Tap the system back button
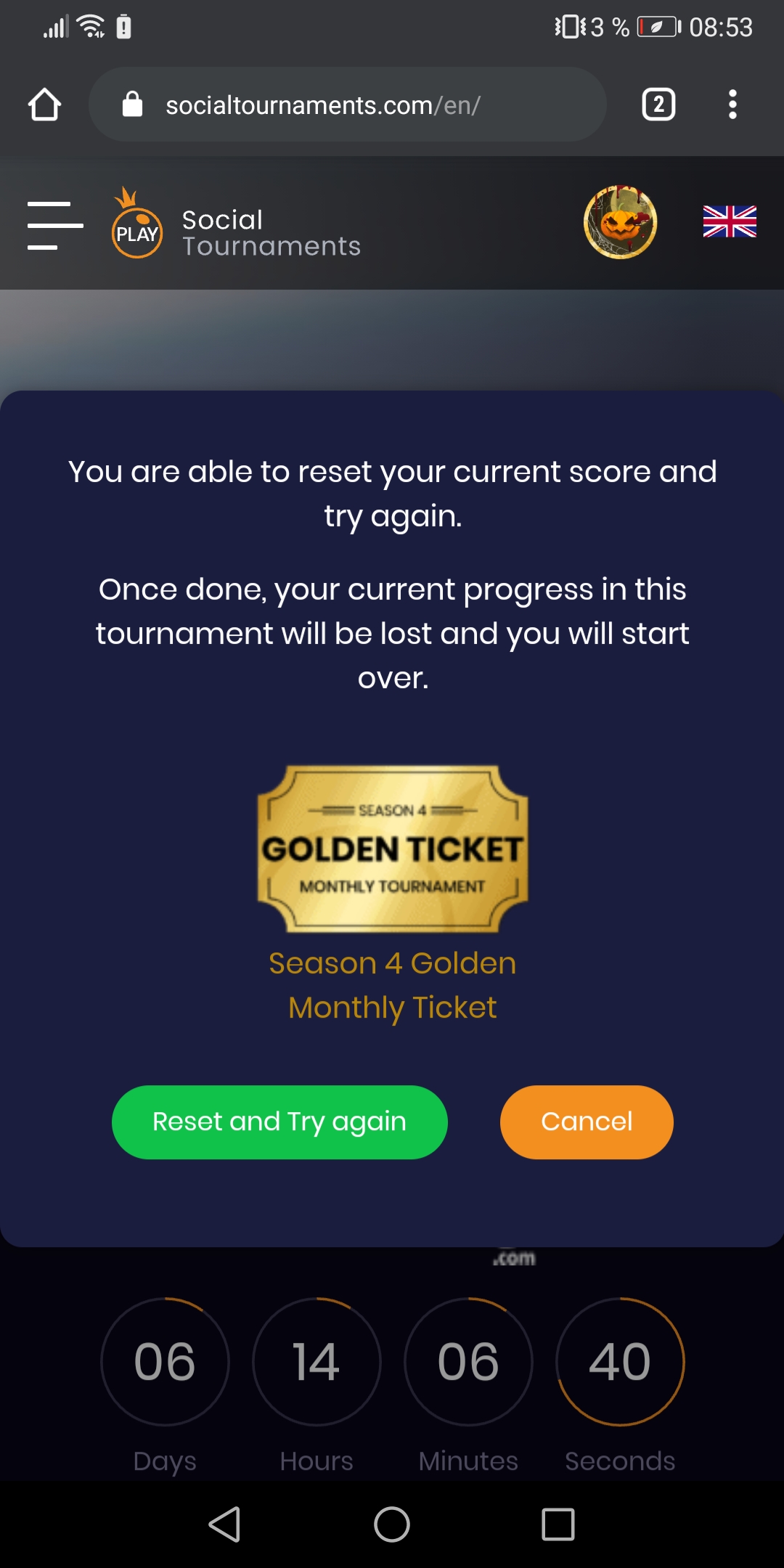784x1568 pixels. tap(224, 1524)
